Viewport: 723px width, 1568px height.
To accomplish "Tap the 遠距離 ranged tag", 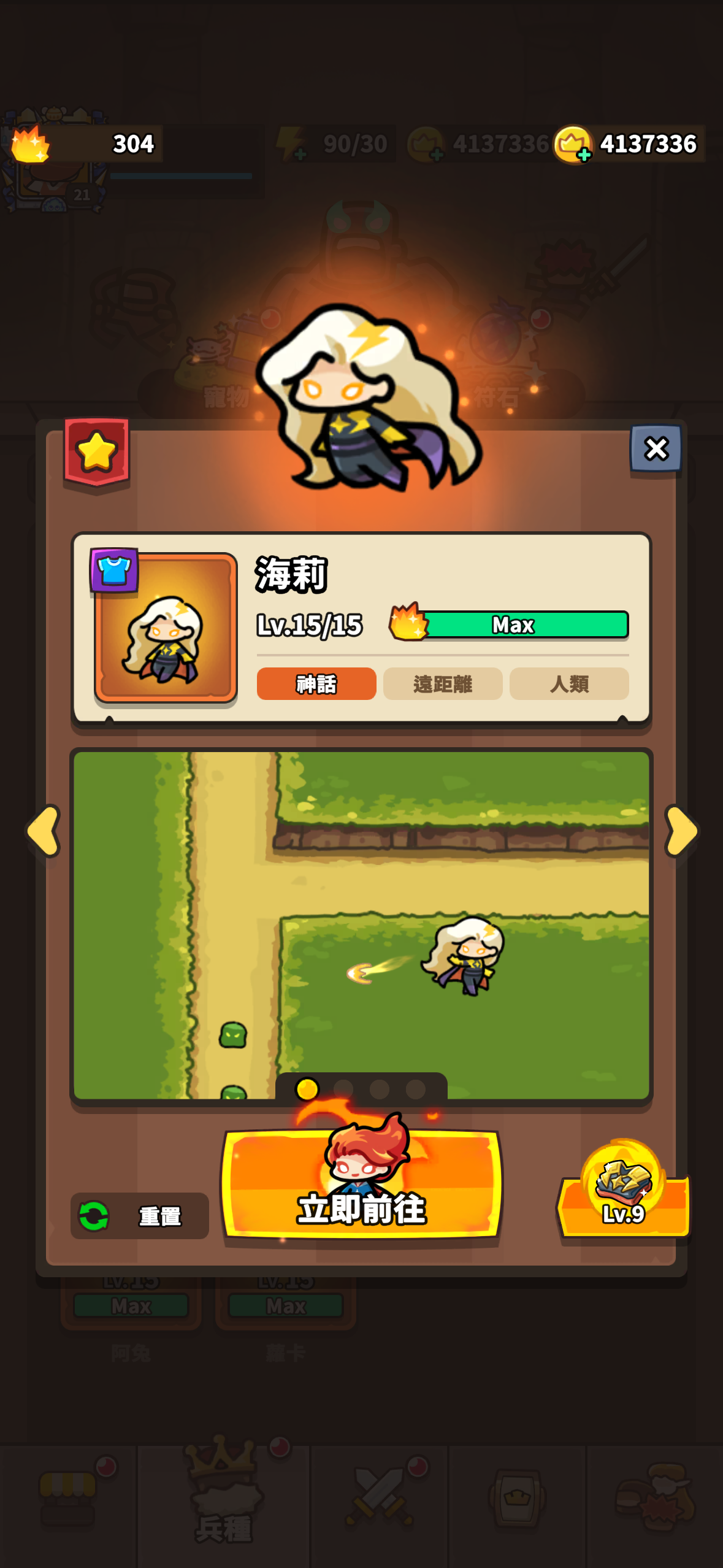I will (443, 683).
